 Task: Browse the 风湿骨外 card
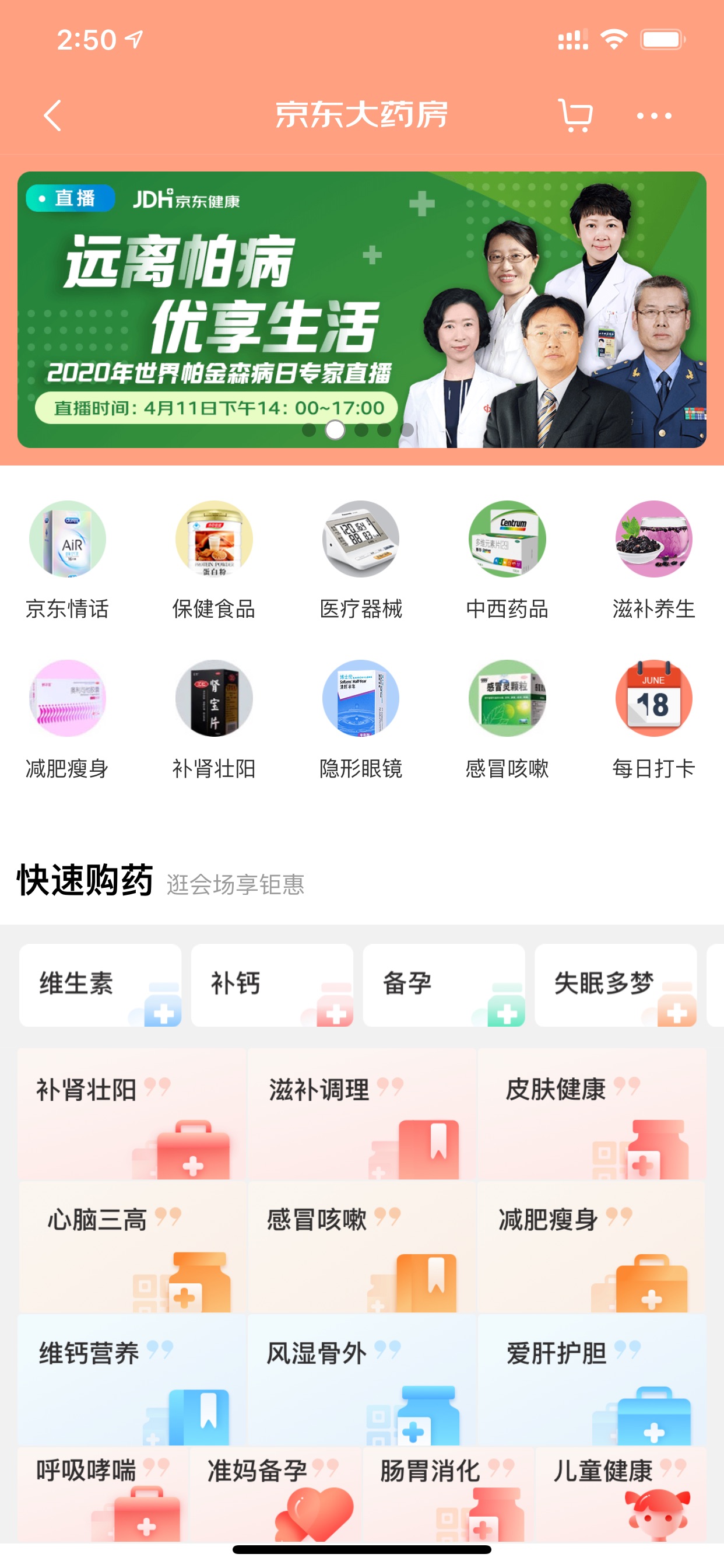[361, 1378]
